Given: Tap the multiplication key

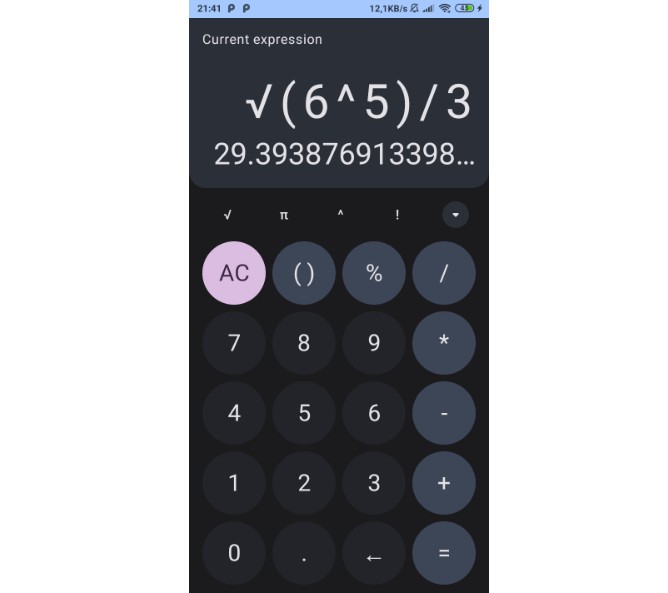Looking at the screenshot, I should point(444,343).
